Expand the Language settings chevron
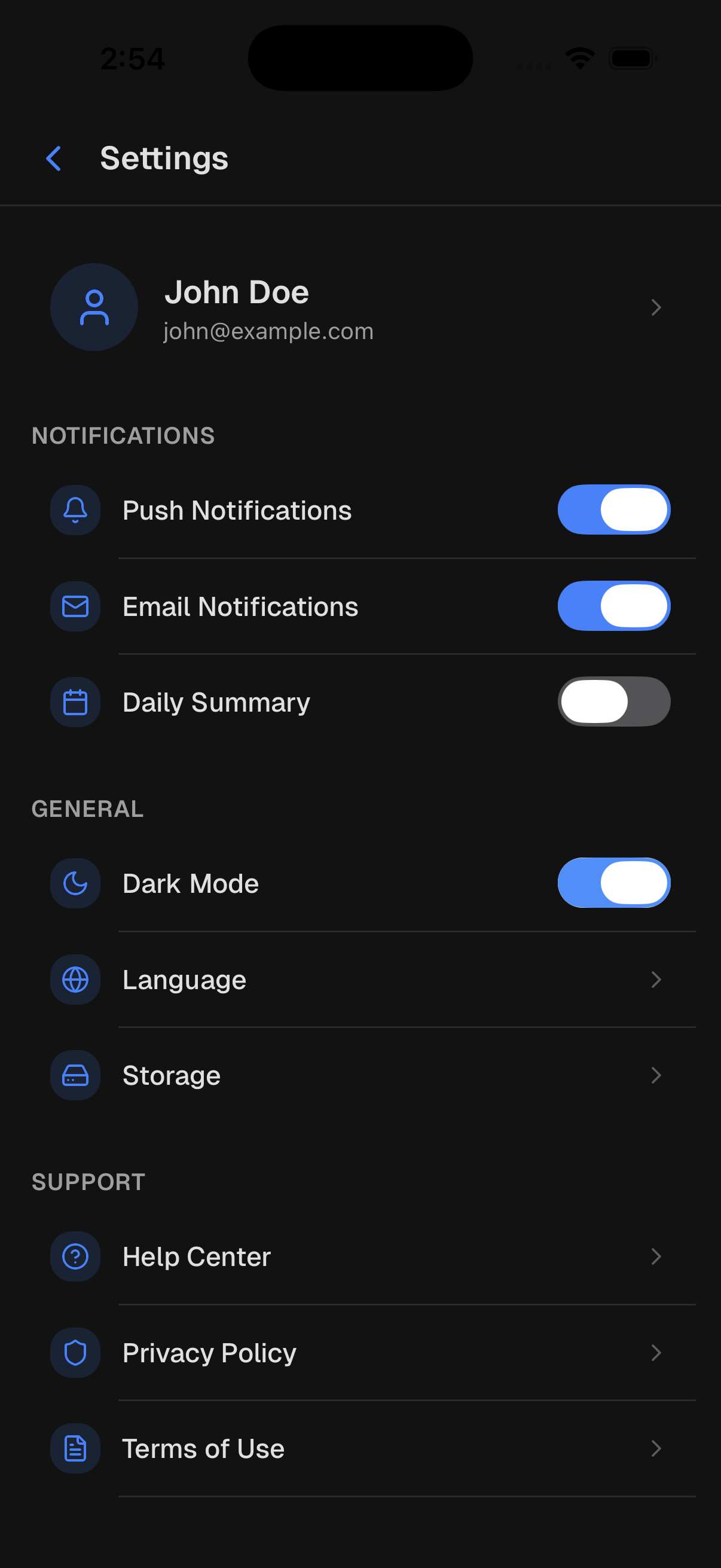The height and width of the screenshot is (1568, 721). 656,979
